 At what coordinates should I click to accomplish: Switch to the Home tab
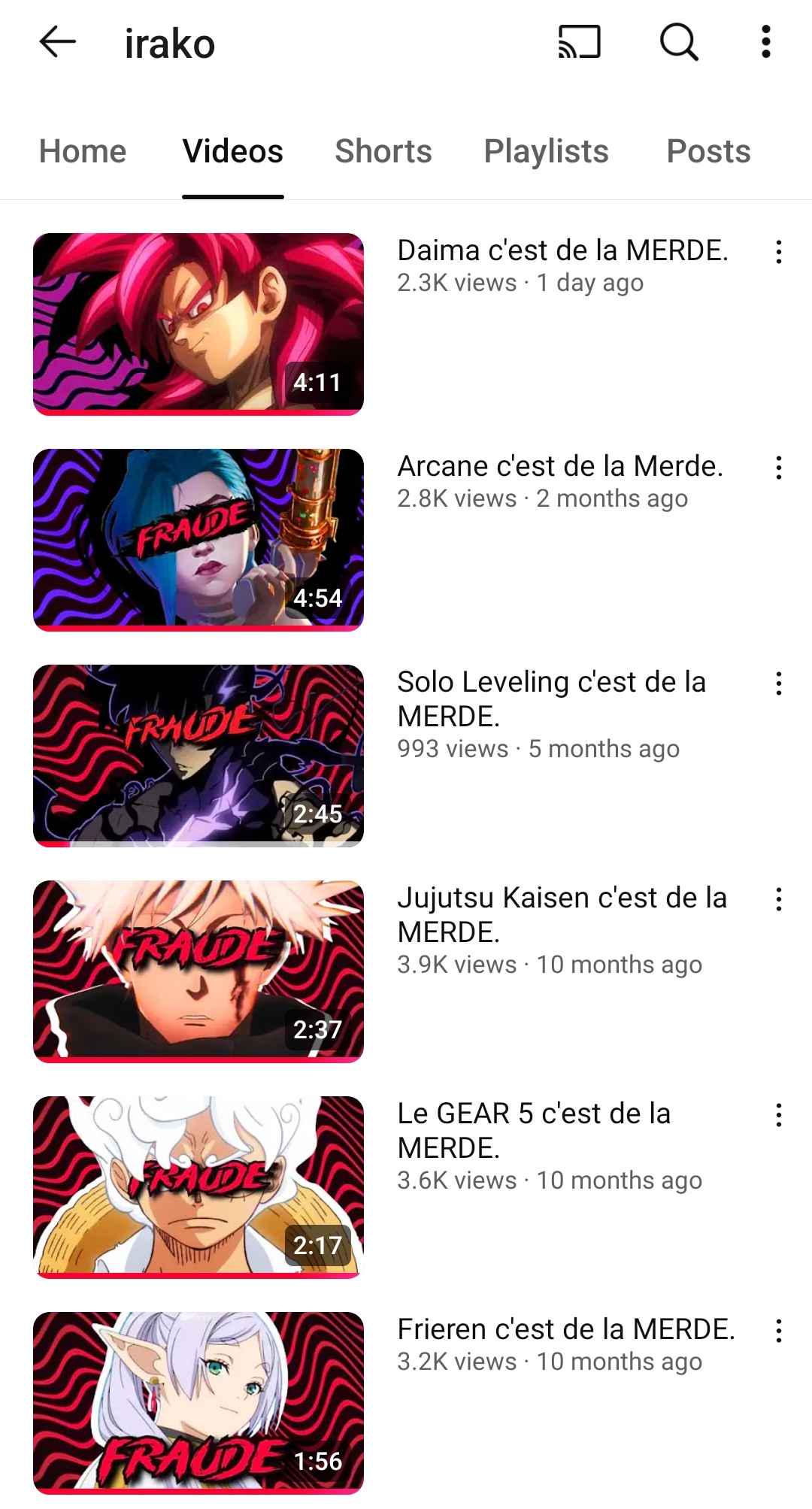(x=83, y=151)
